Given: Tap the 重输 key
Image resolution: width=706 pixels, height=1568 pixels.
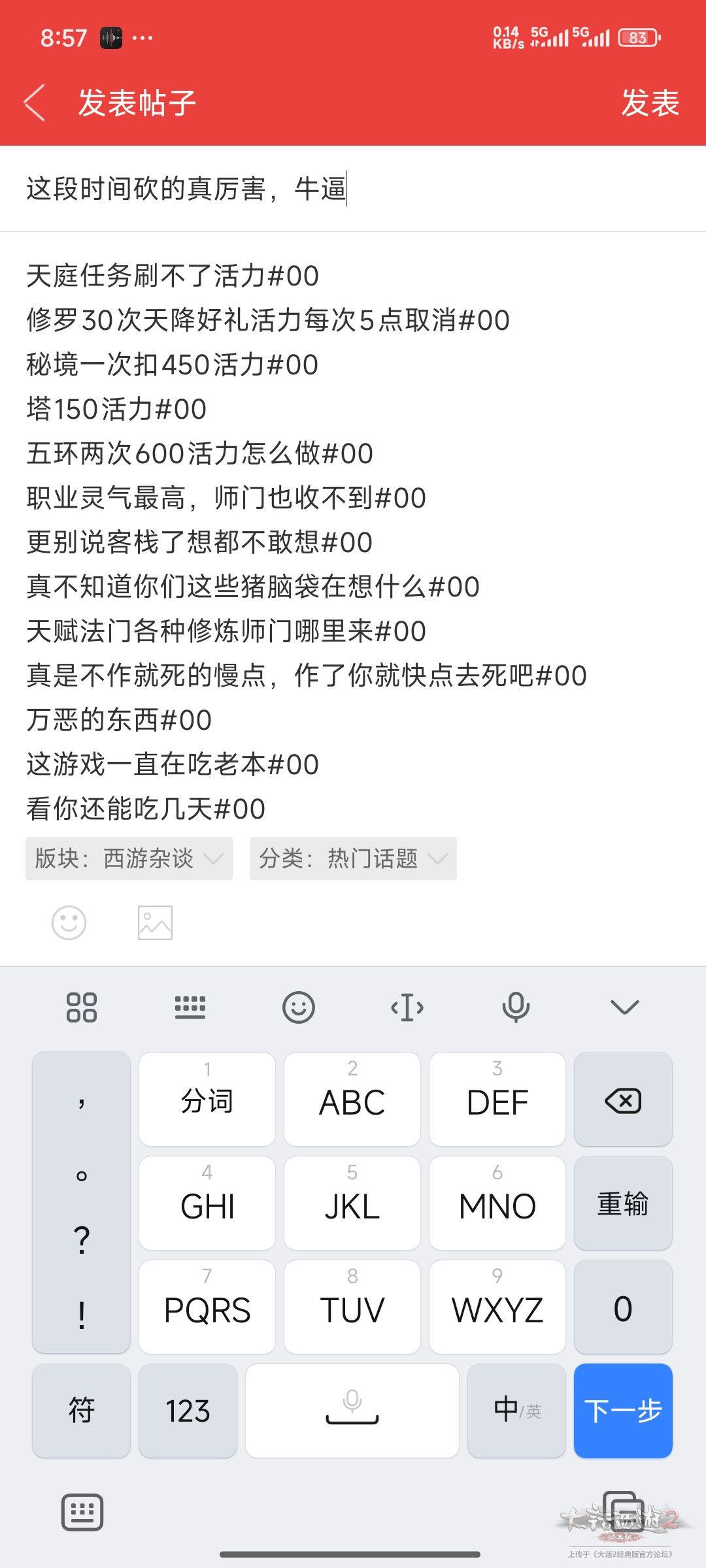Looking at the screenshot, I should 623,1203.
